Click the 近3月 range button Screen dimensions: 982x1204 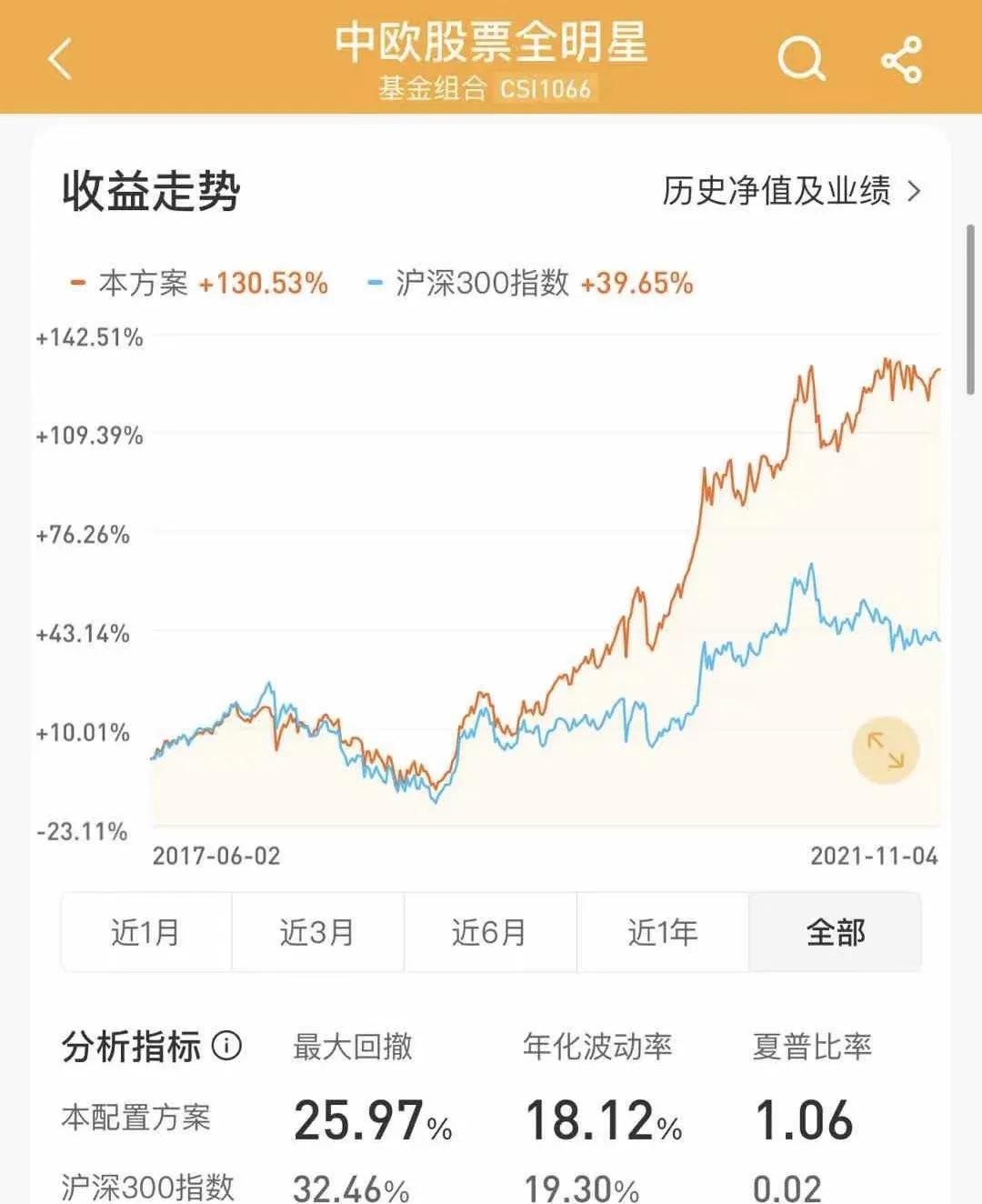click(318, 932)
